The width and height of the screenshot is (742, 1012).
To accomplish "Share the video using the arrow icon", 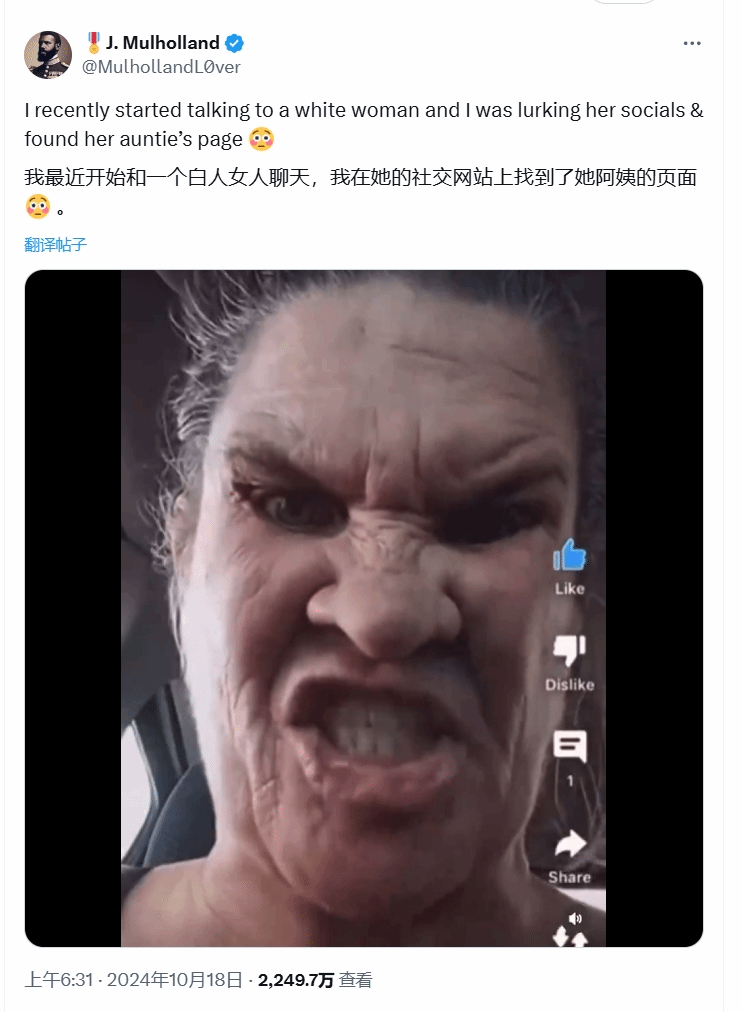I will click(571, 843).
